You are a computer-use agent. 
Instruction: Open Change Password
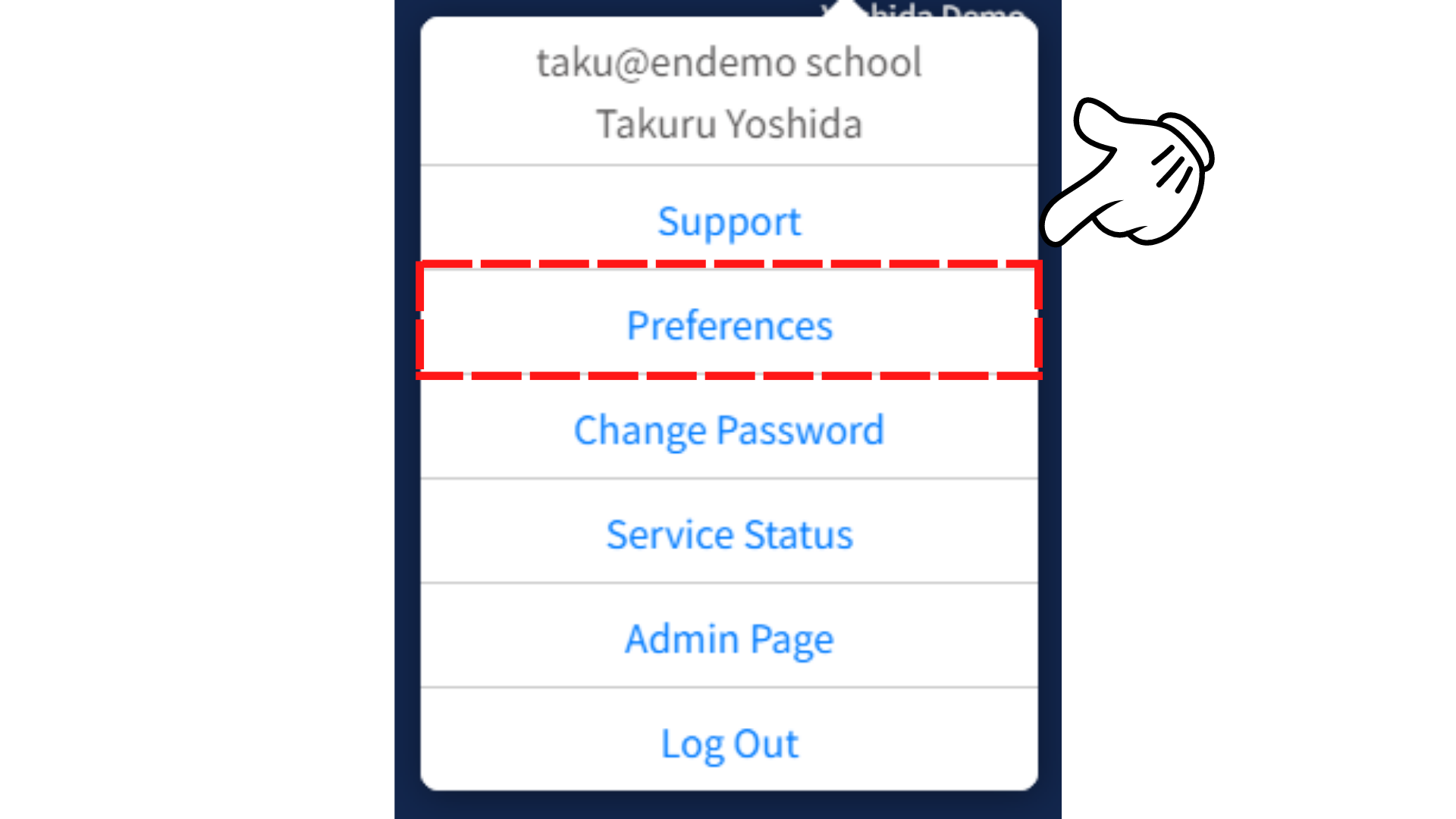(729, 430)
